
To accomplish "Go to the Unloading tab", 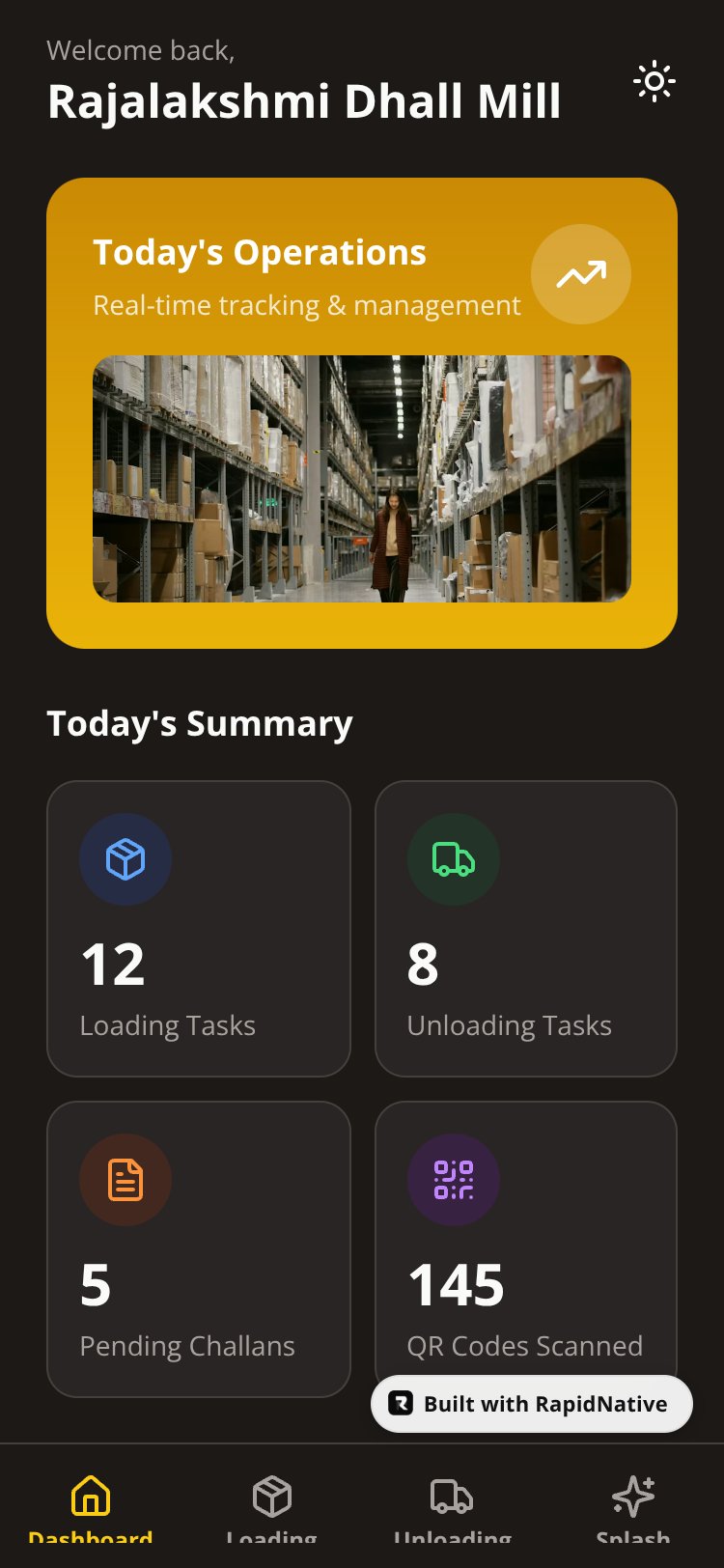I will pos(453,1507).
